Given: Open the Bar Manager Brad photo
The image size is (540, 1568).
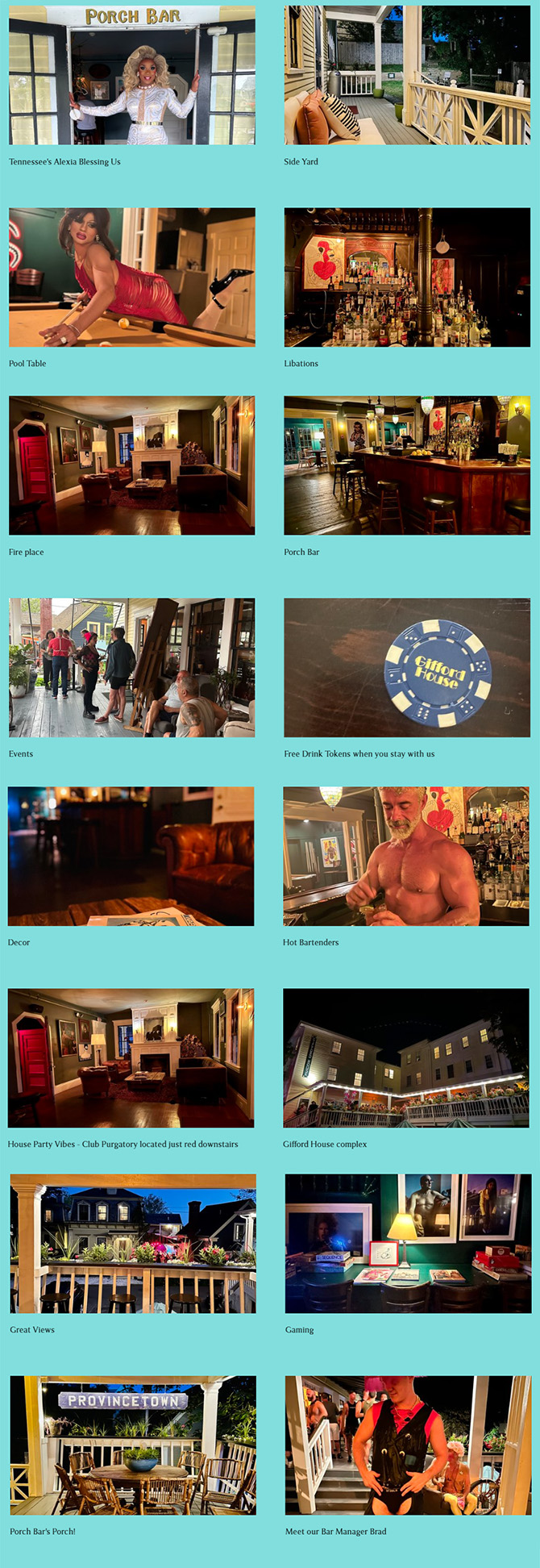Looking at the screenshot, I should [408, 1445].
